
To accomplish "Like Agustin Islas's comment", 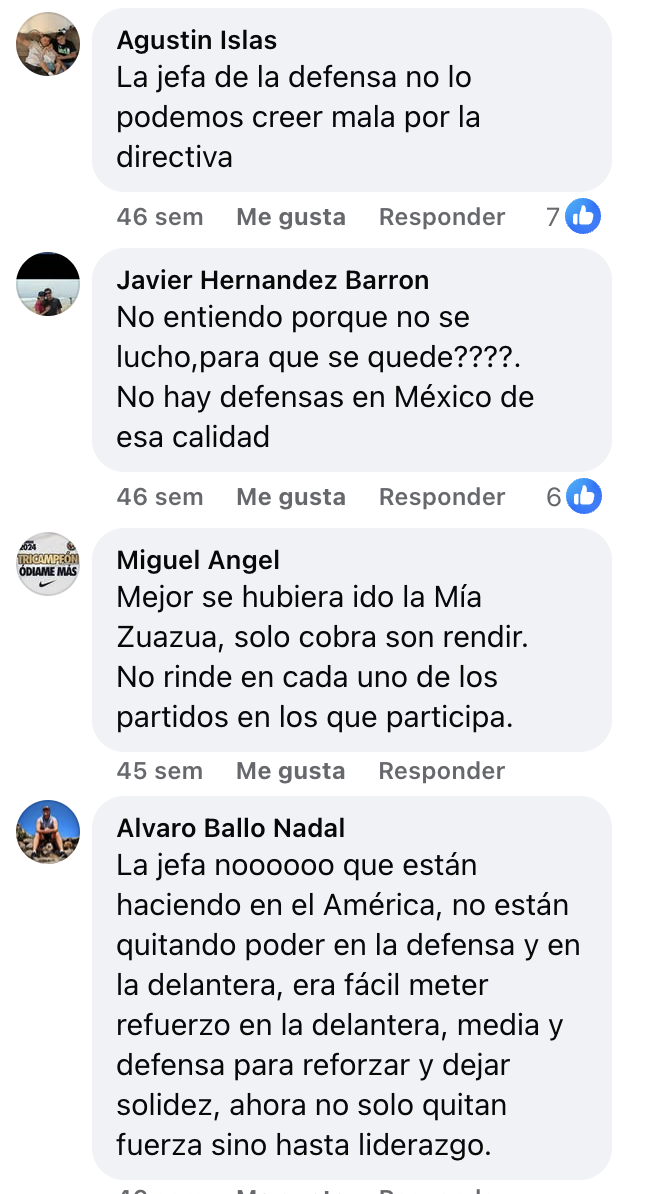I will tap(290, 217).
